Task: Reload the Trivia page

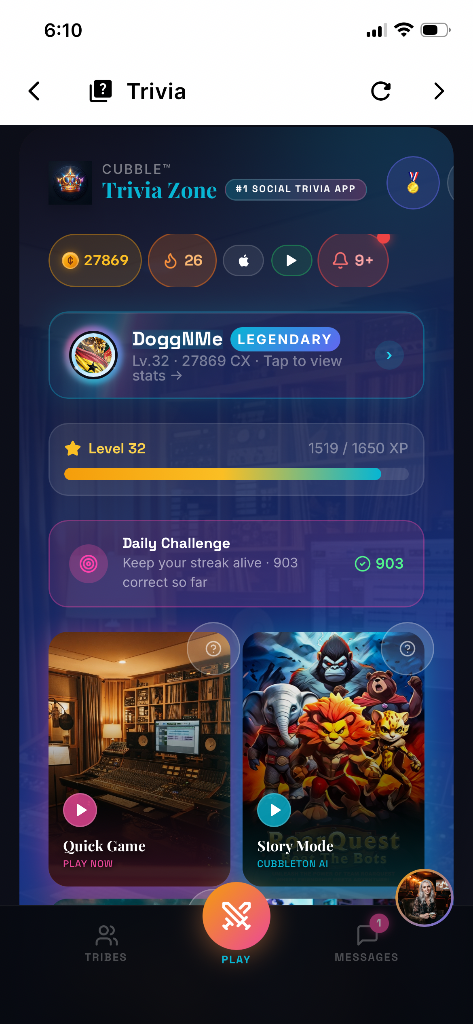Action: point(381,91)
